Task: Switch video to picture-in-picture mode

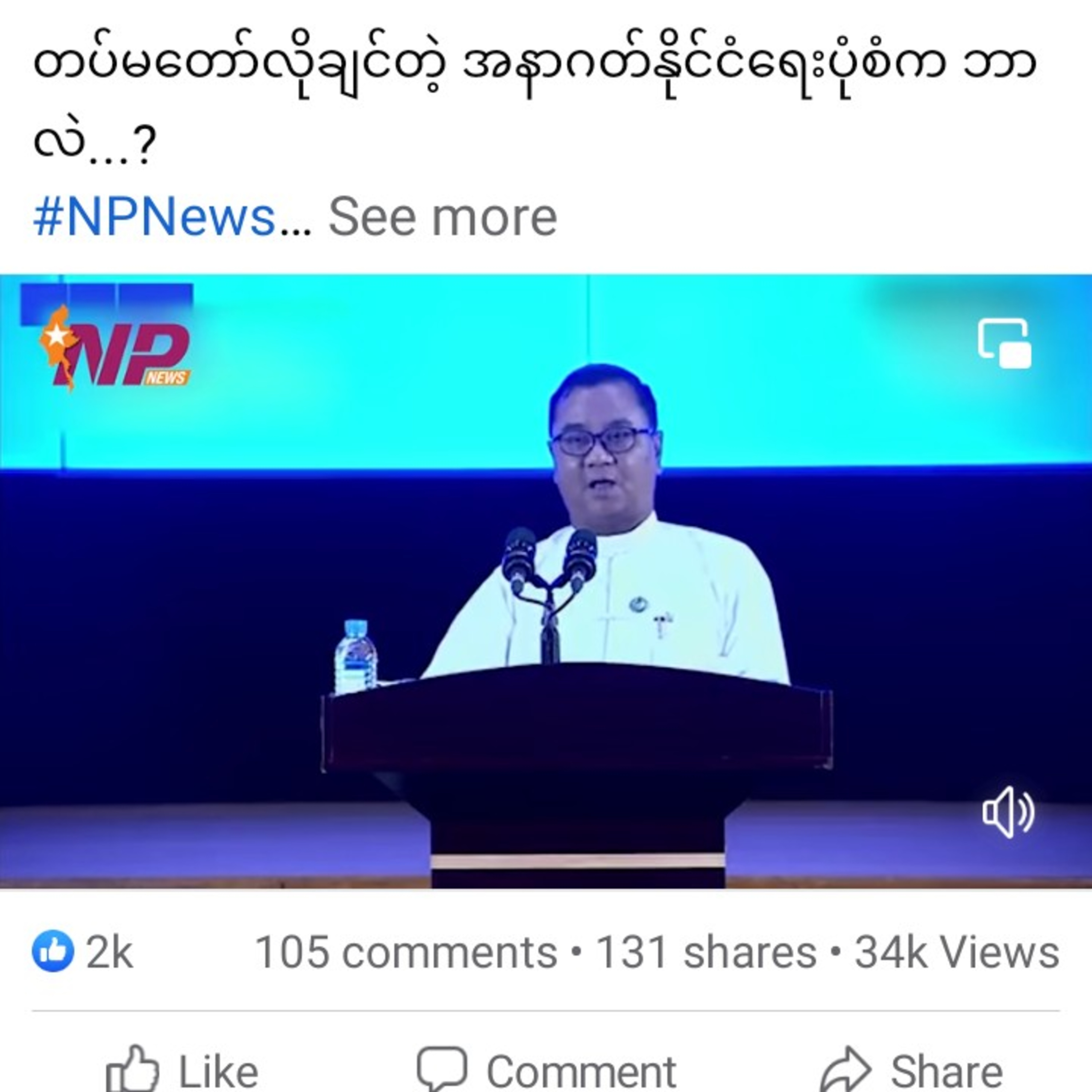Action: tap(1004, 343)
